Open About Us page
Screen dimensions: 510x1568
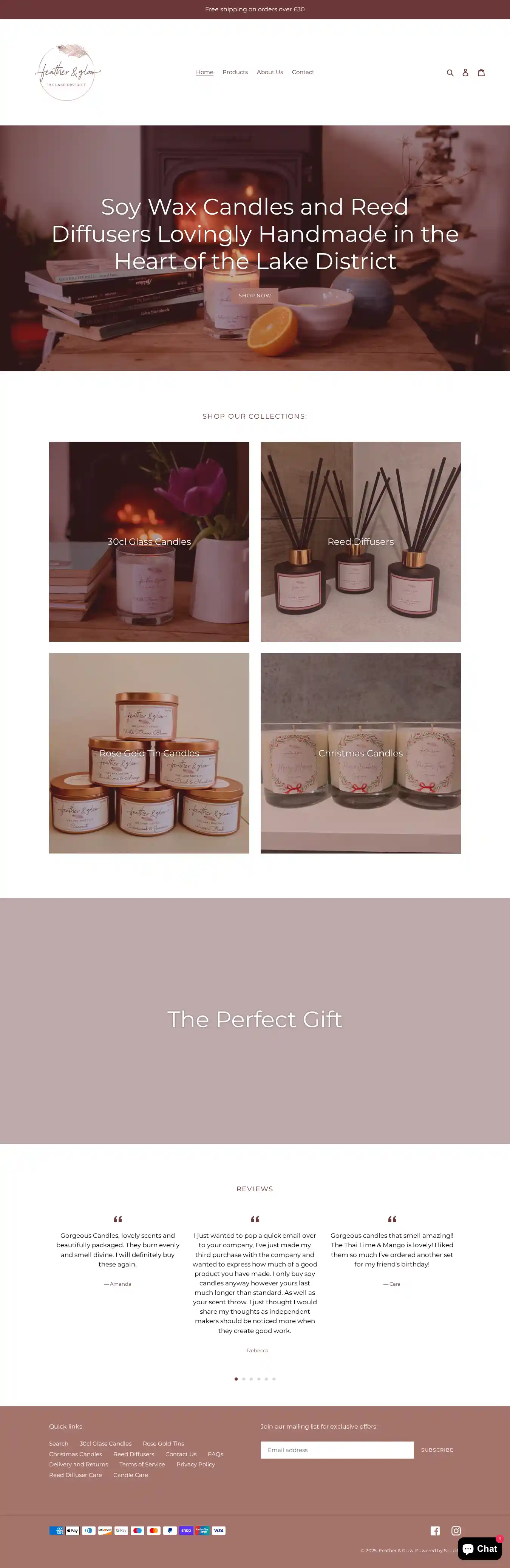270,73
